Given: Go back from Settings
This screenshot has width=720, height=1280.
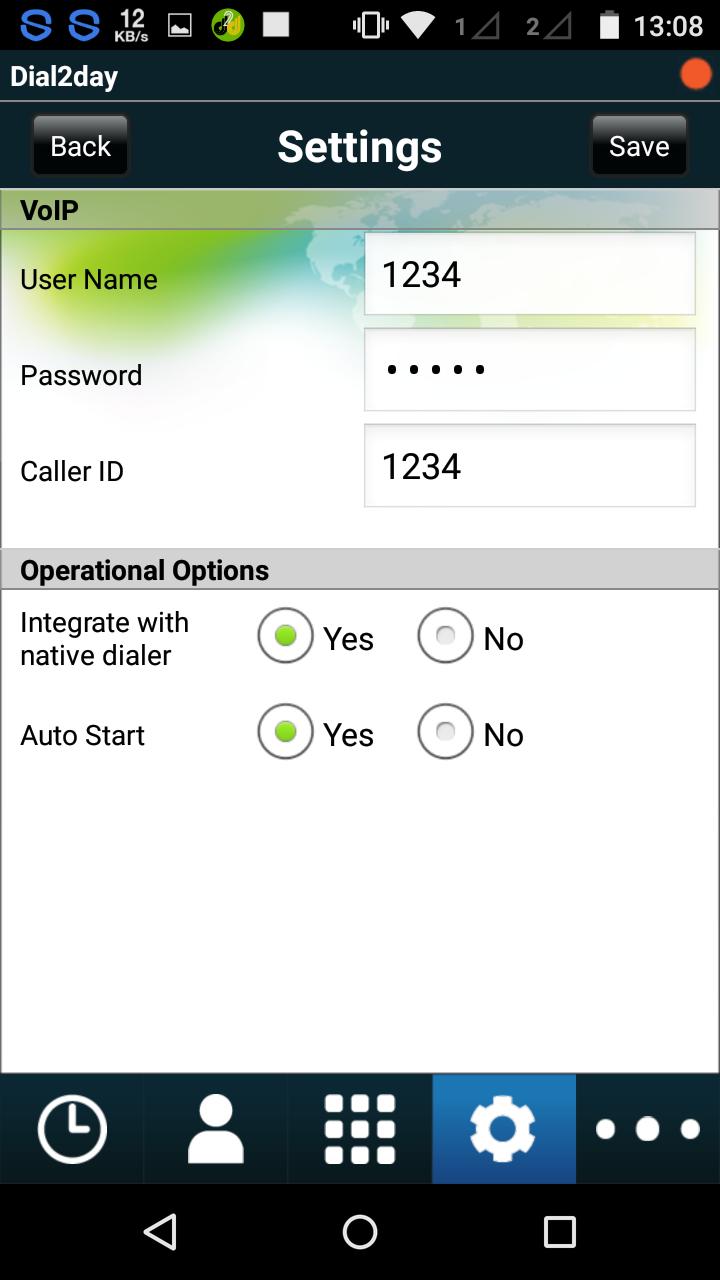Looking at the screenshot, I should coord(80,145).
